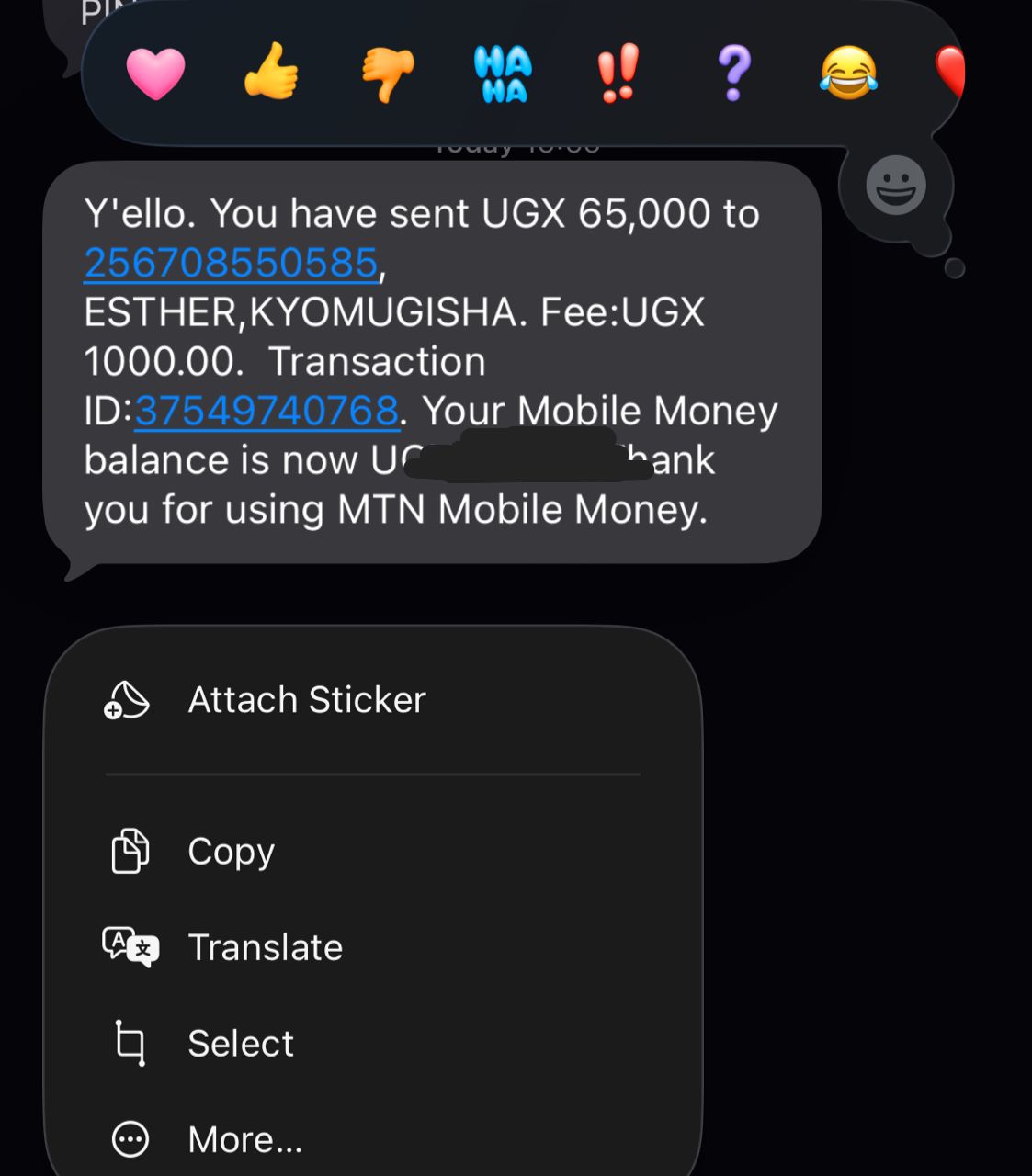Image resolution: width=1032 pixels, height=1176 pixels.
Task: Open the emoji picker smiley button
Action: 896,186
